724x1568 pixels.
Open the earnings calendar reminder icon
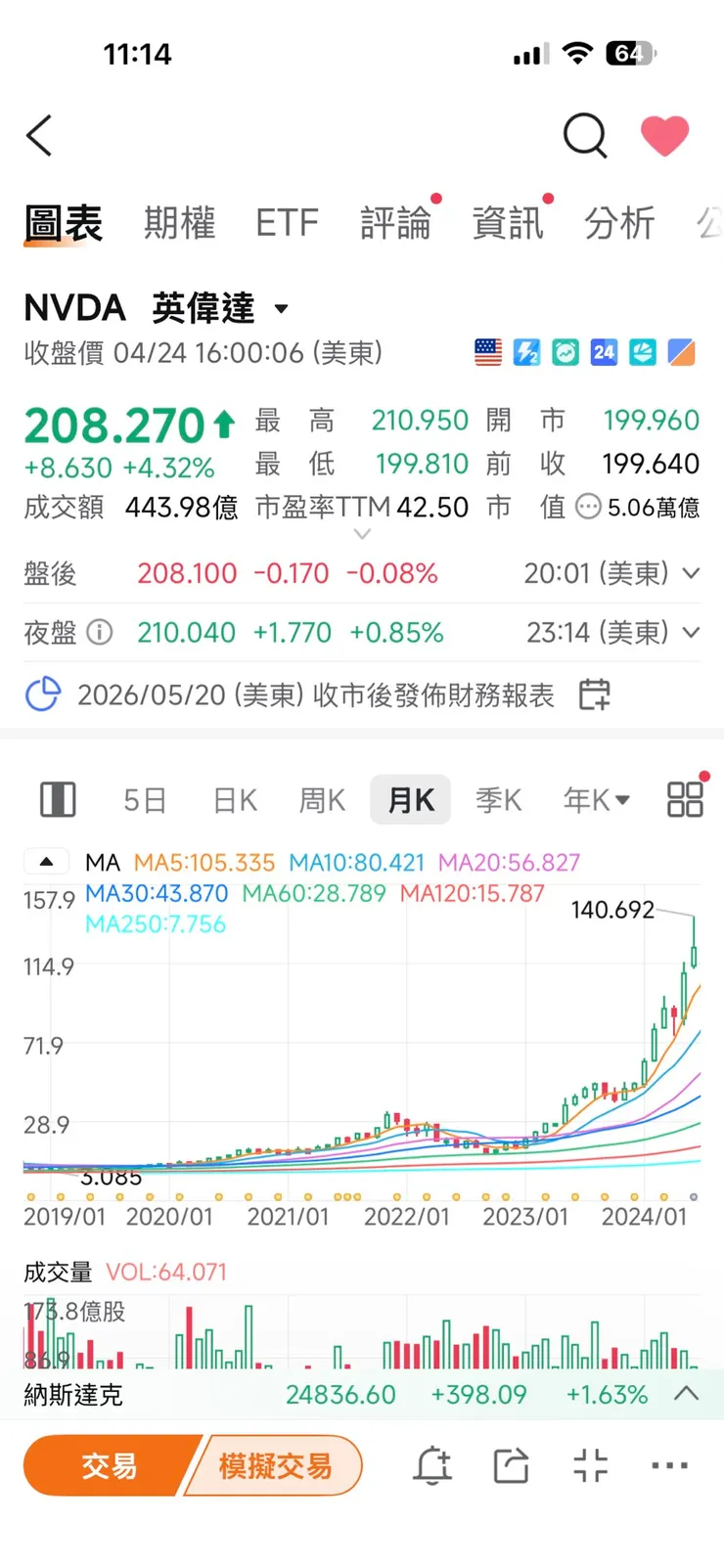[593, 694]
